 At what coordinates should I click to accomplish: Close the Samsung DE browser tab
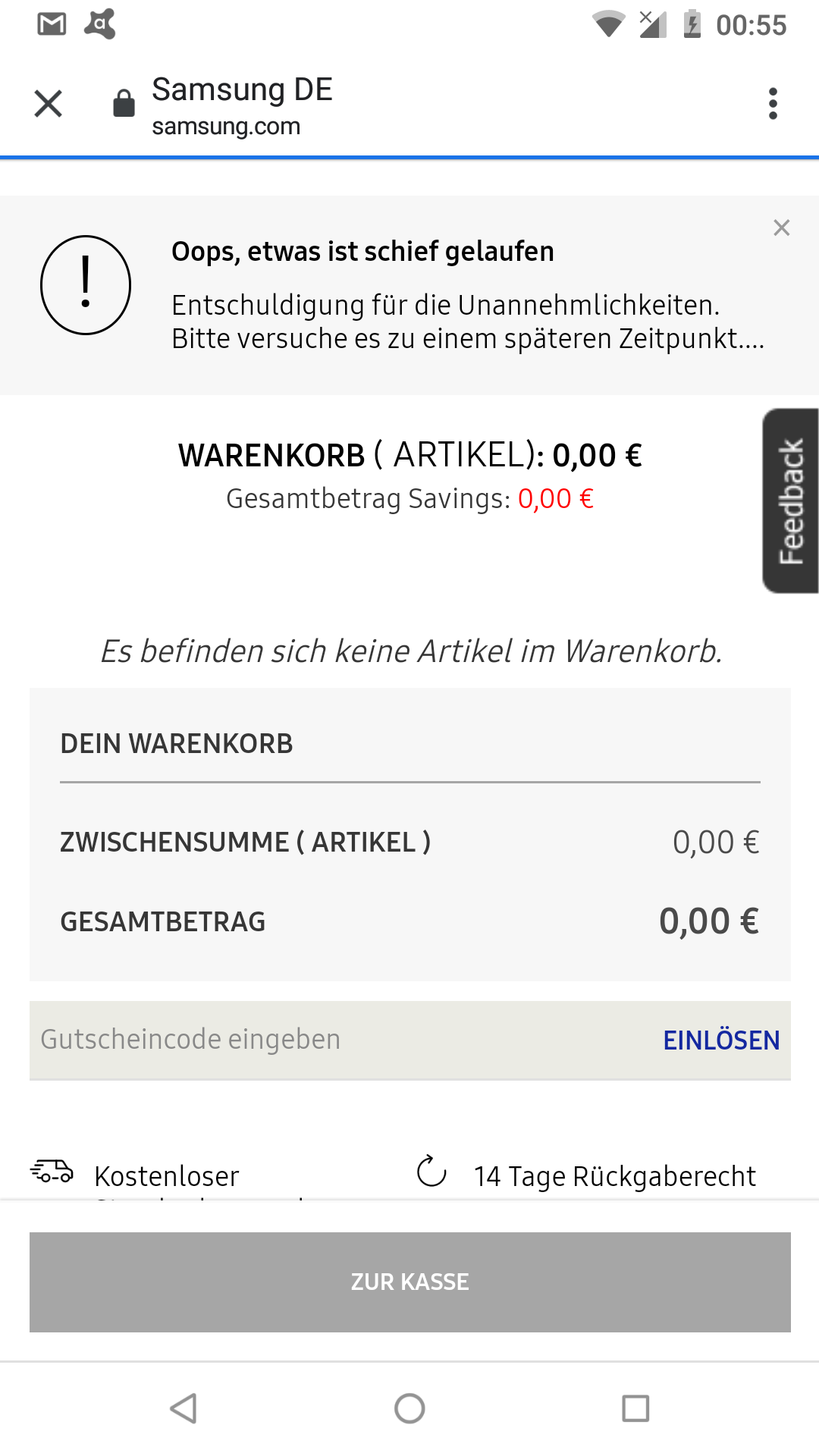[49, 104]
